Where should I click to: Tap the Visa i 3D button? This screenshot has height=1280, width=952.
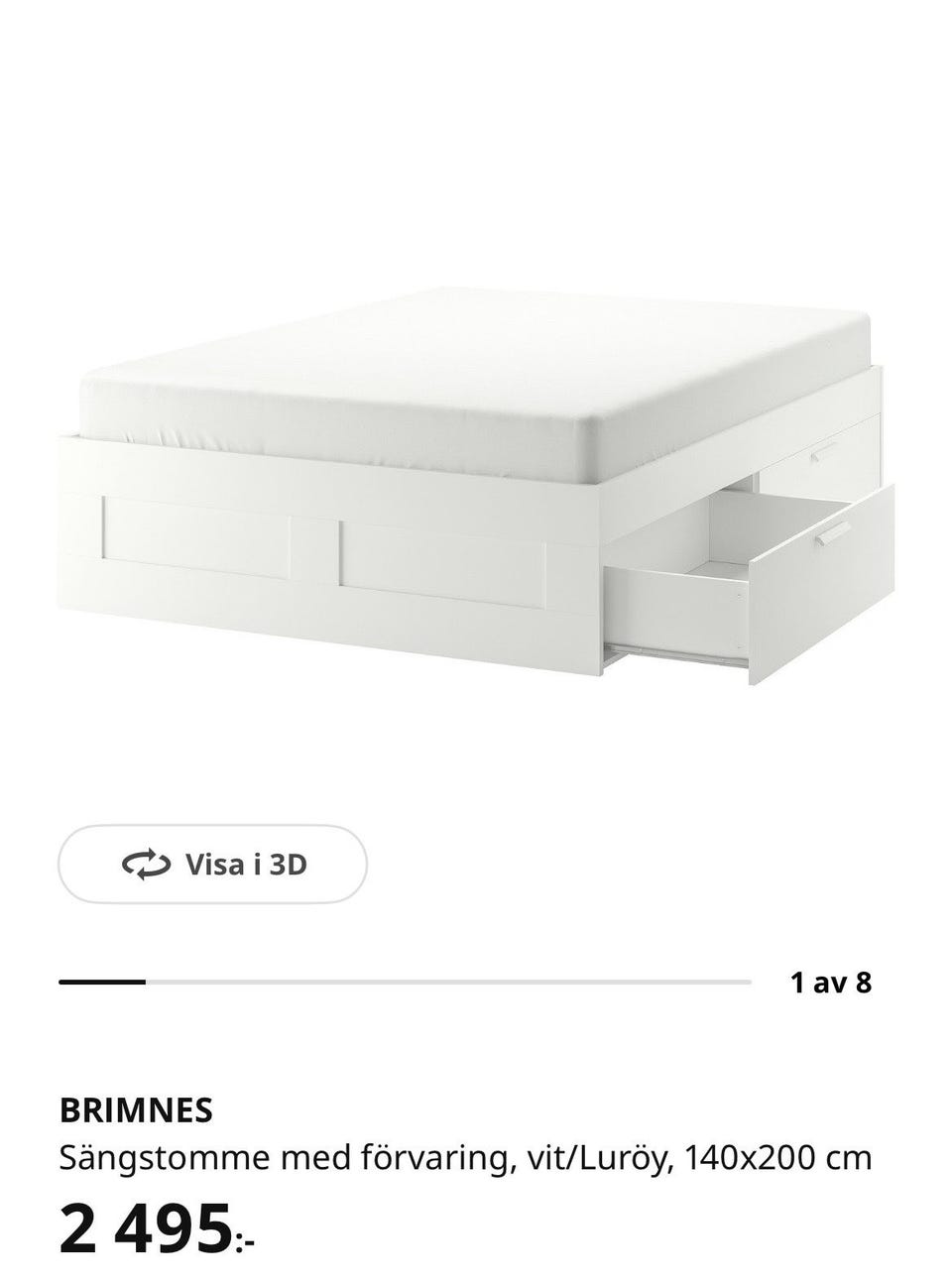point(212,865)
